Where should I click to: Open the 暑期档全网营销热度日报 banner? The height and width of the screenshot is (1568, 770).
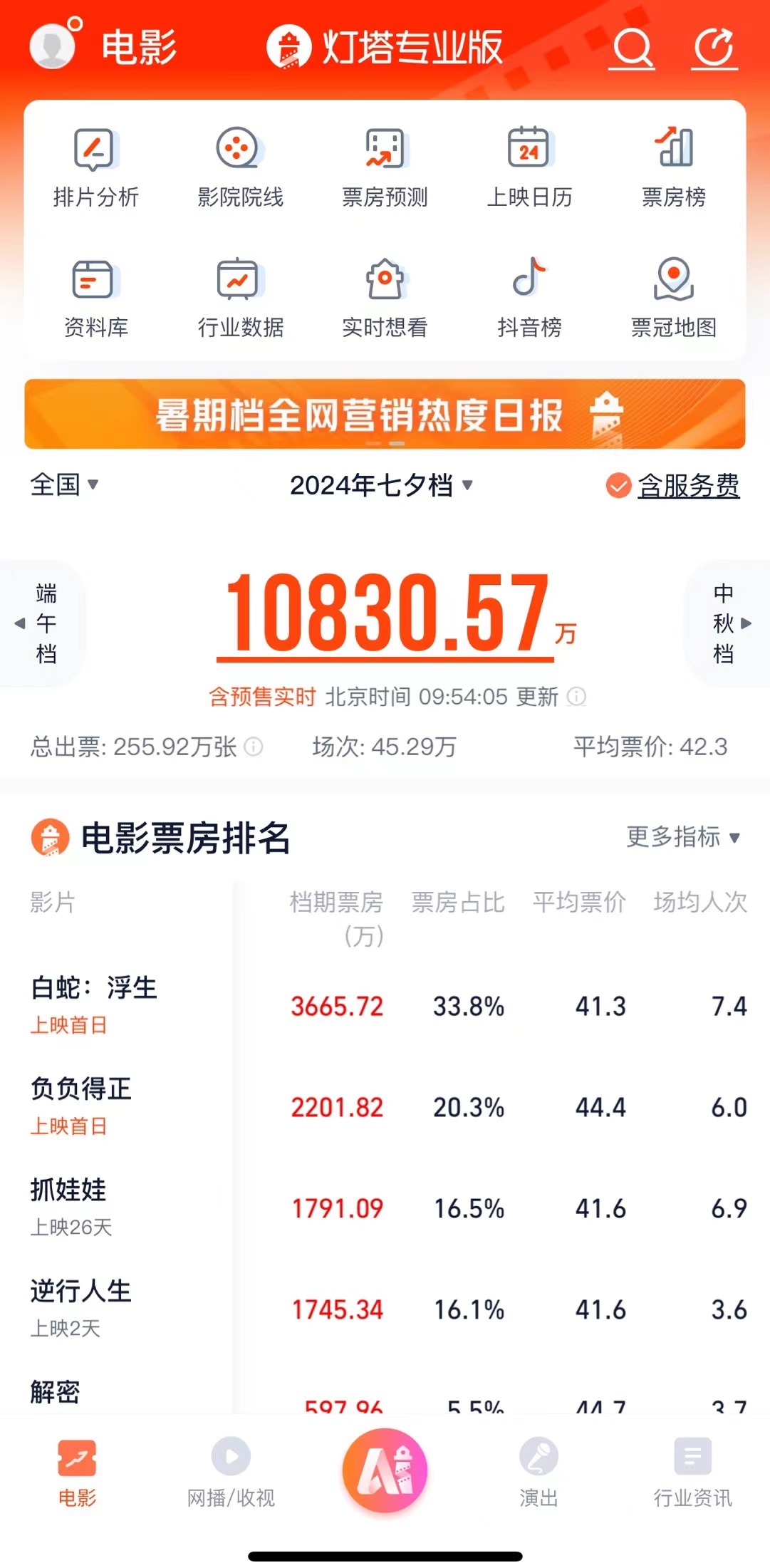click(385, 415)
